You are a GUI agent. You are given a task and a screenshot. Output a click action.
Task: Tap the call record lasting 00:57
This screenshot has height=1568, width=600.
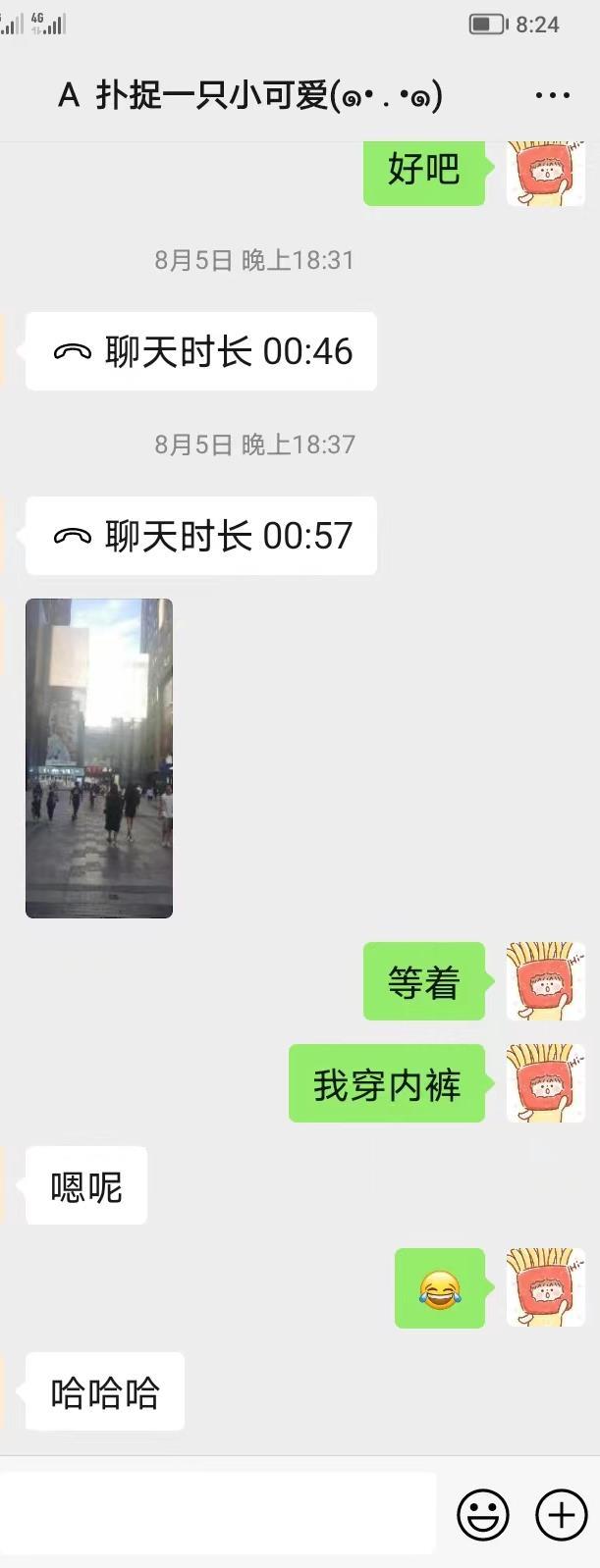click(201, 536)
